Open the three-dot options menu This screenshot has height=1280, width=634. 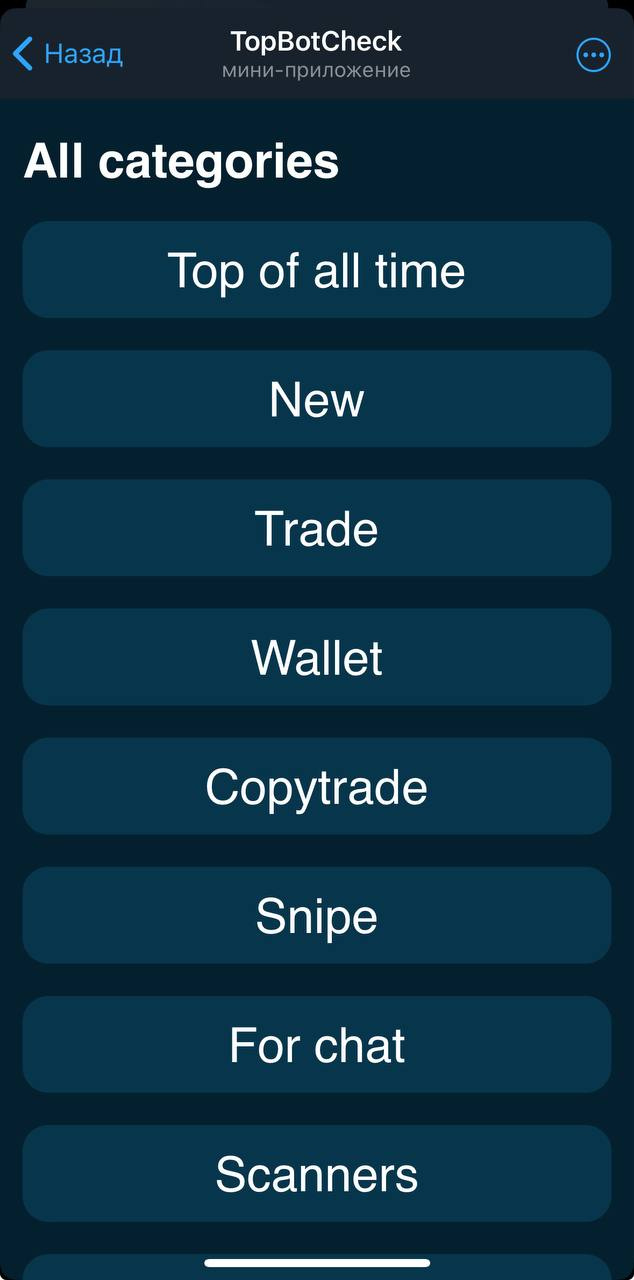594,55
